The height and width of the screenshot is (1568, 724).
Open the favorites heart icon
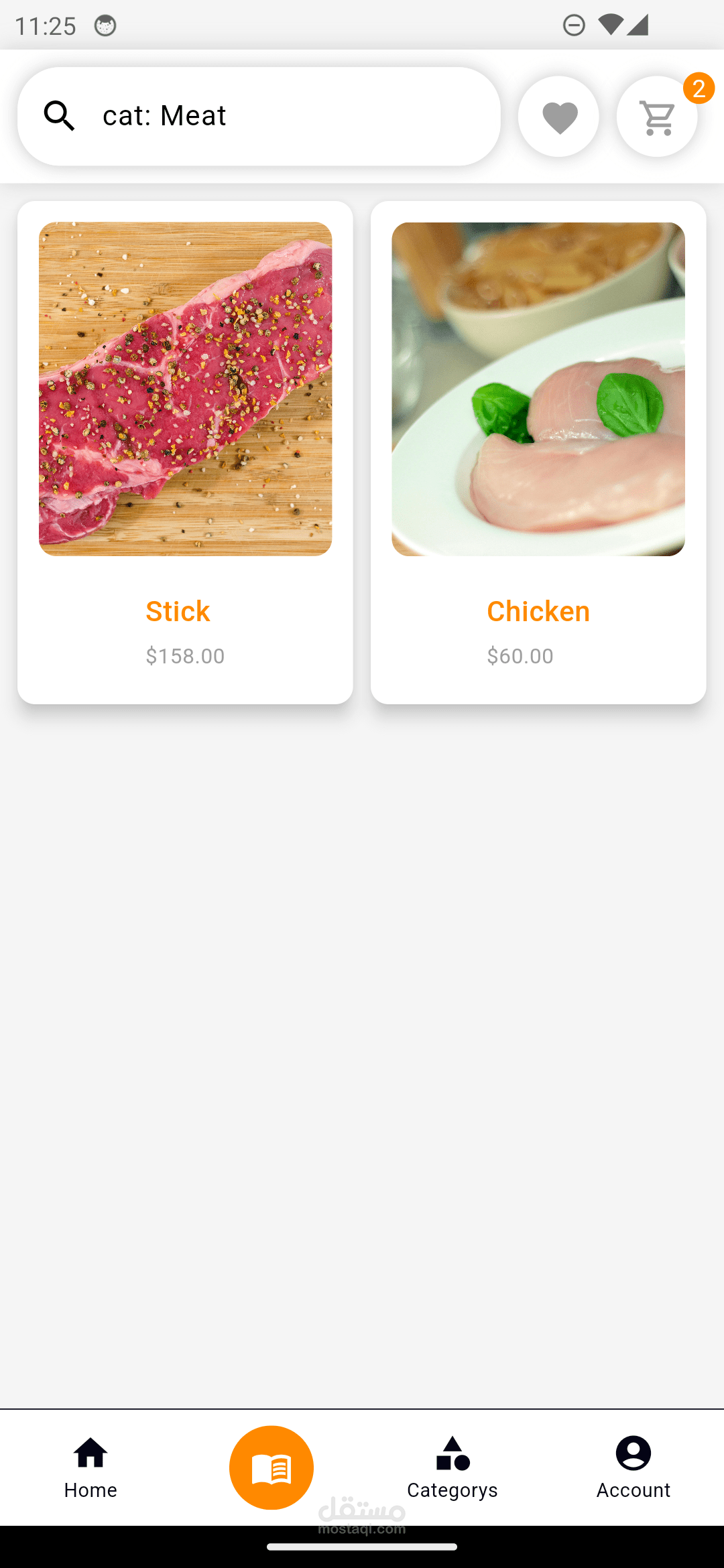[x=558, y=117]
